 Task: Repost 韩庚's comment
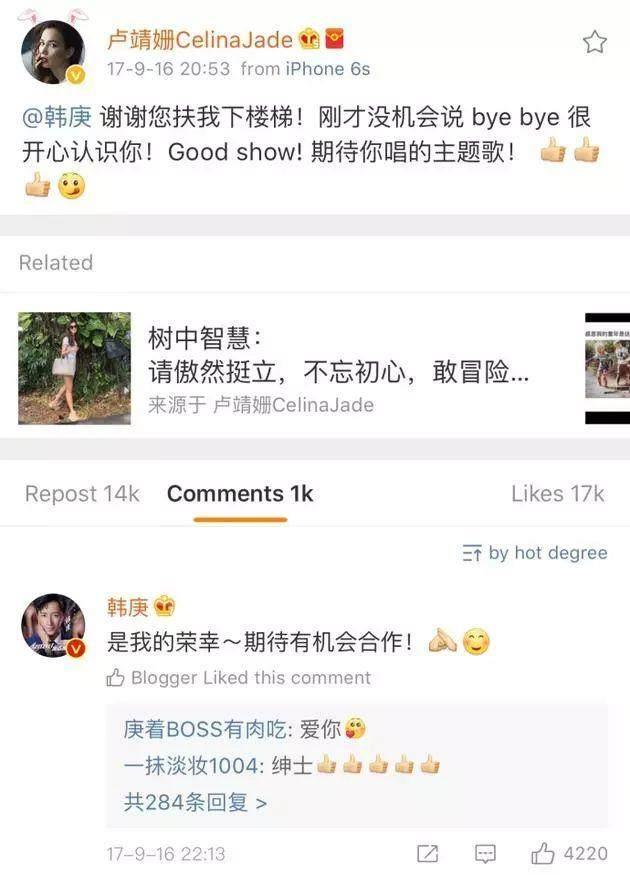click(x=427, y=854)
